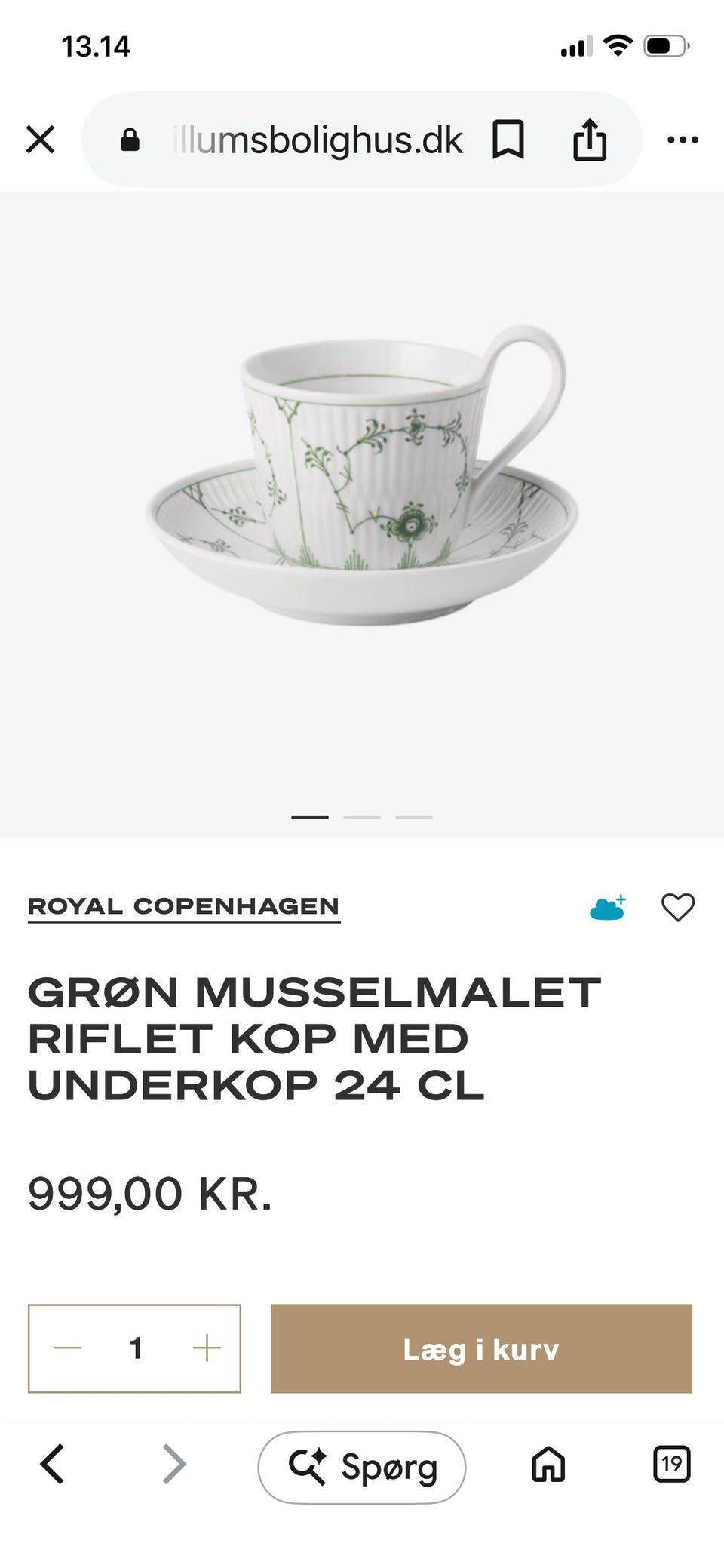The height and width of the screenshot is (1568, 724).
Task: Tap the address bar URL field
Action: coord(317,140)
